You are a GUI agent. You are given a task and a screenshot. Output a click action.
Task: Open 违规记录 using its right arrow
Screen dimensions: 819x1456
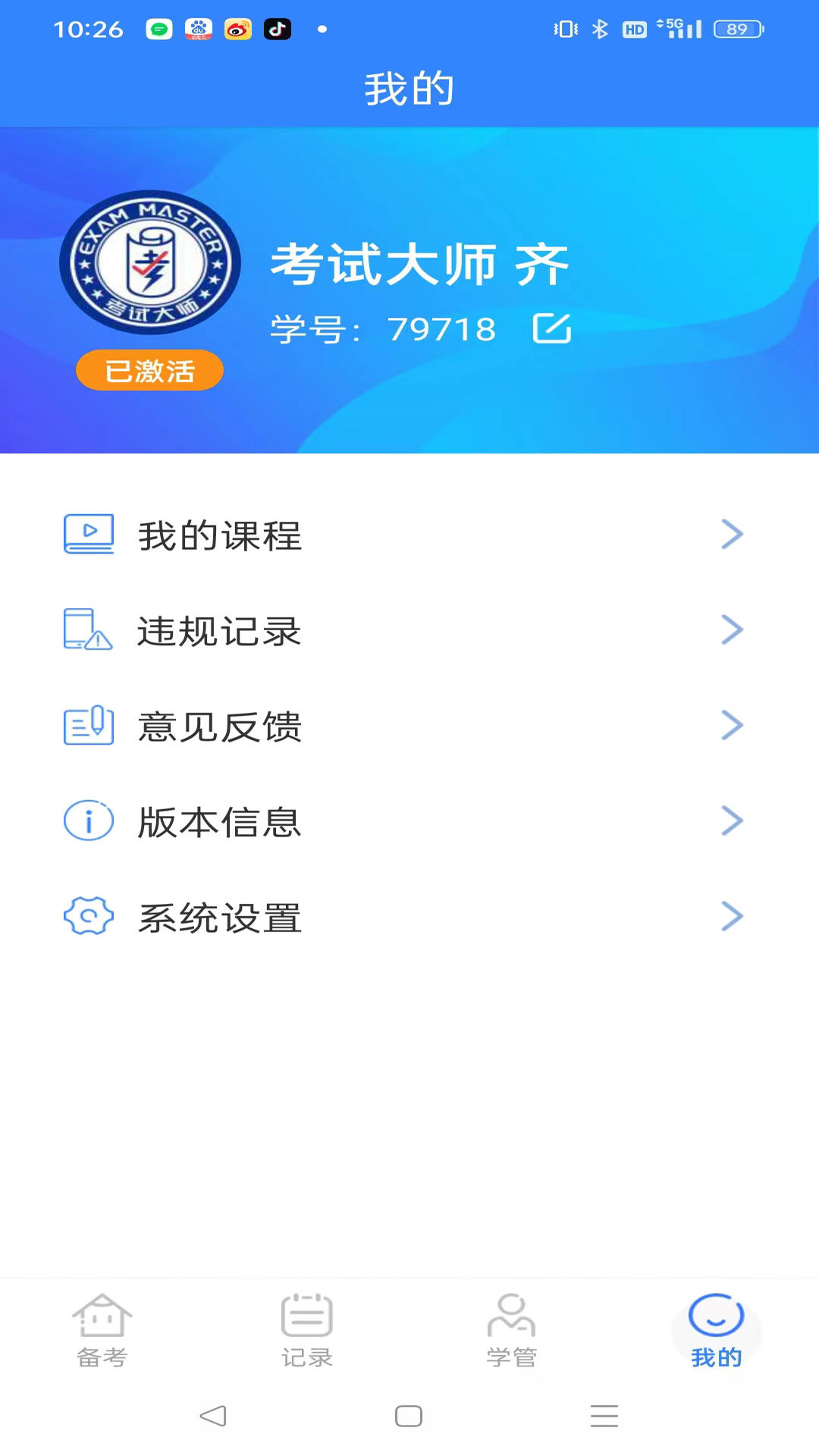pyautogui.click(x=733, y=629)
